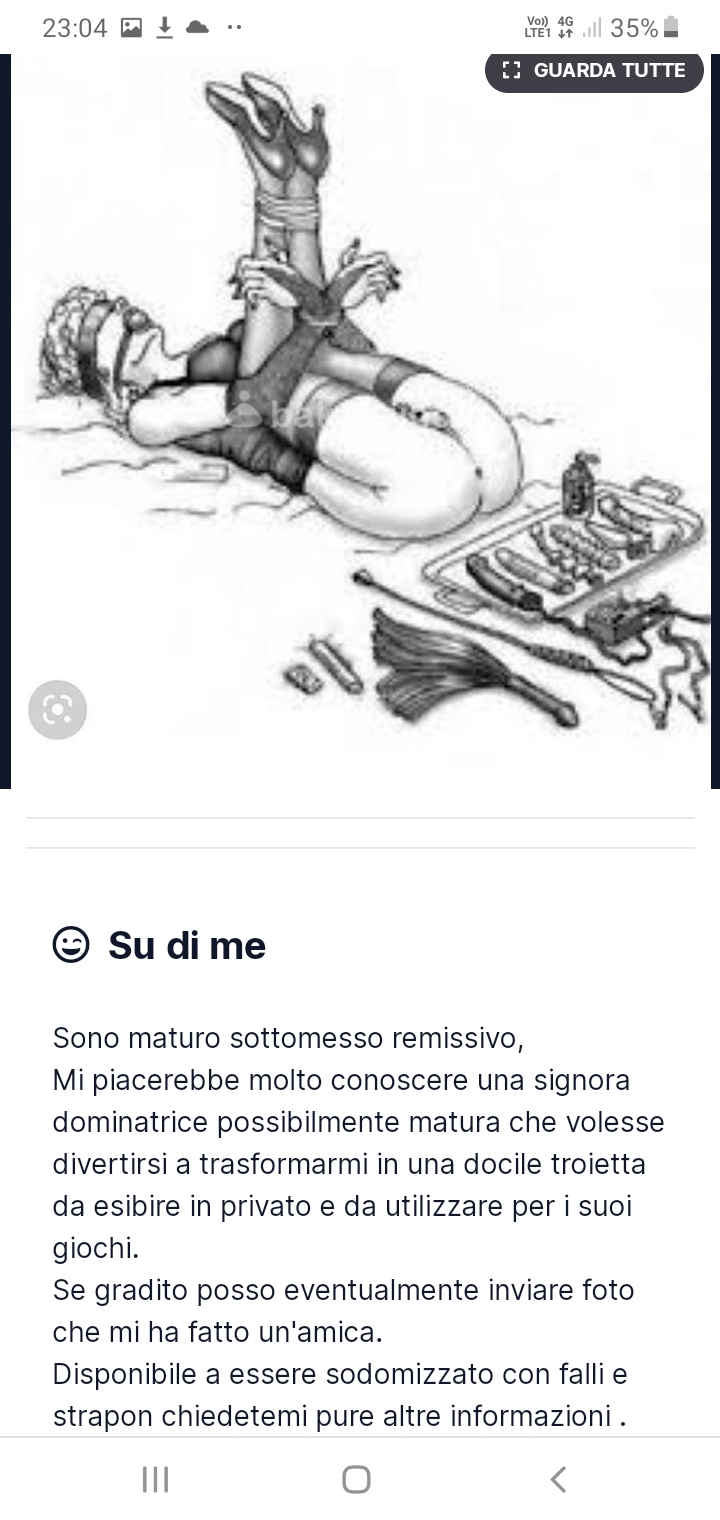Go to the home screen

pos(356,1479)
